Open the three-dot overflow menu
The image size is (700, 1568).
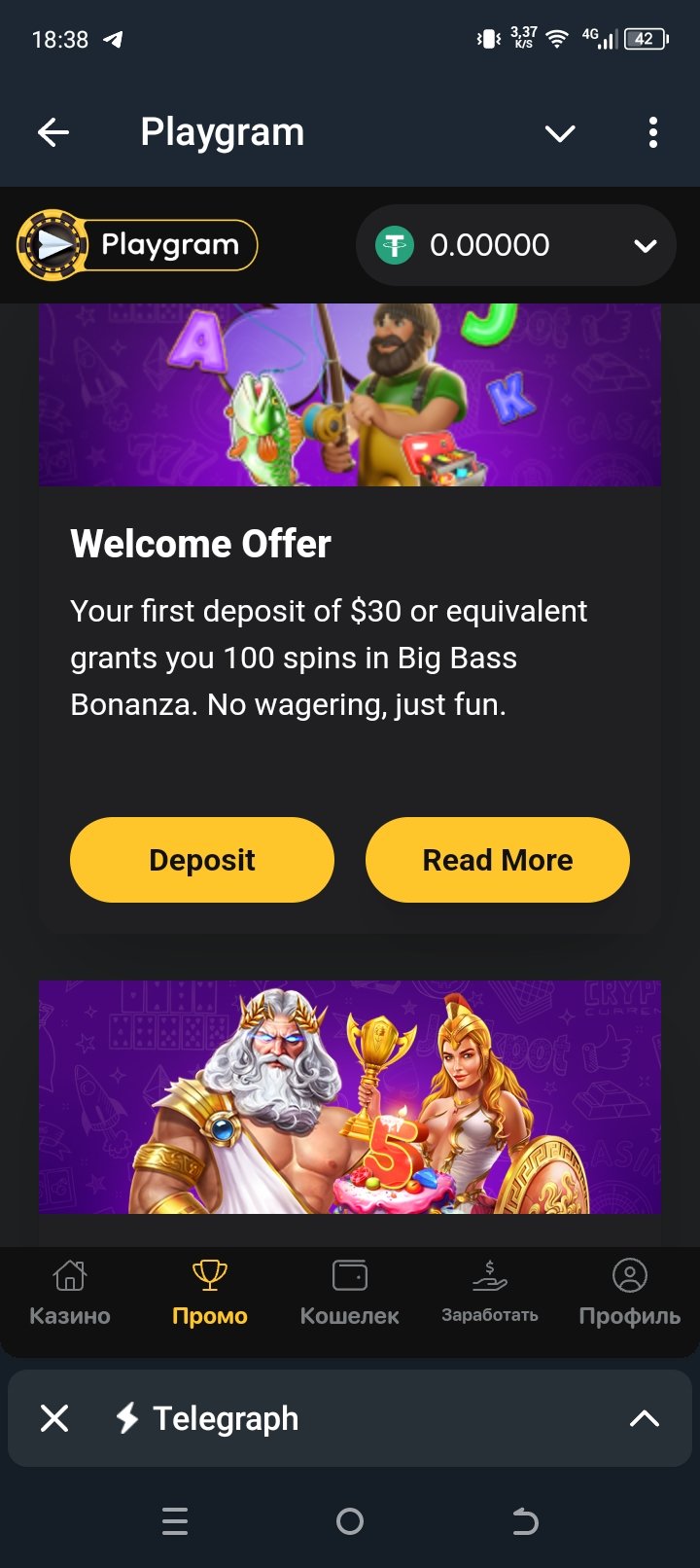point(653,132)
